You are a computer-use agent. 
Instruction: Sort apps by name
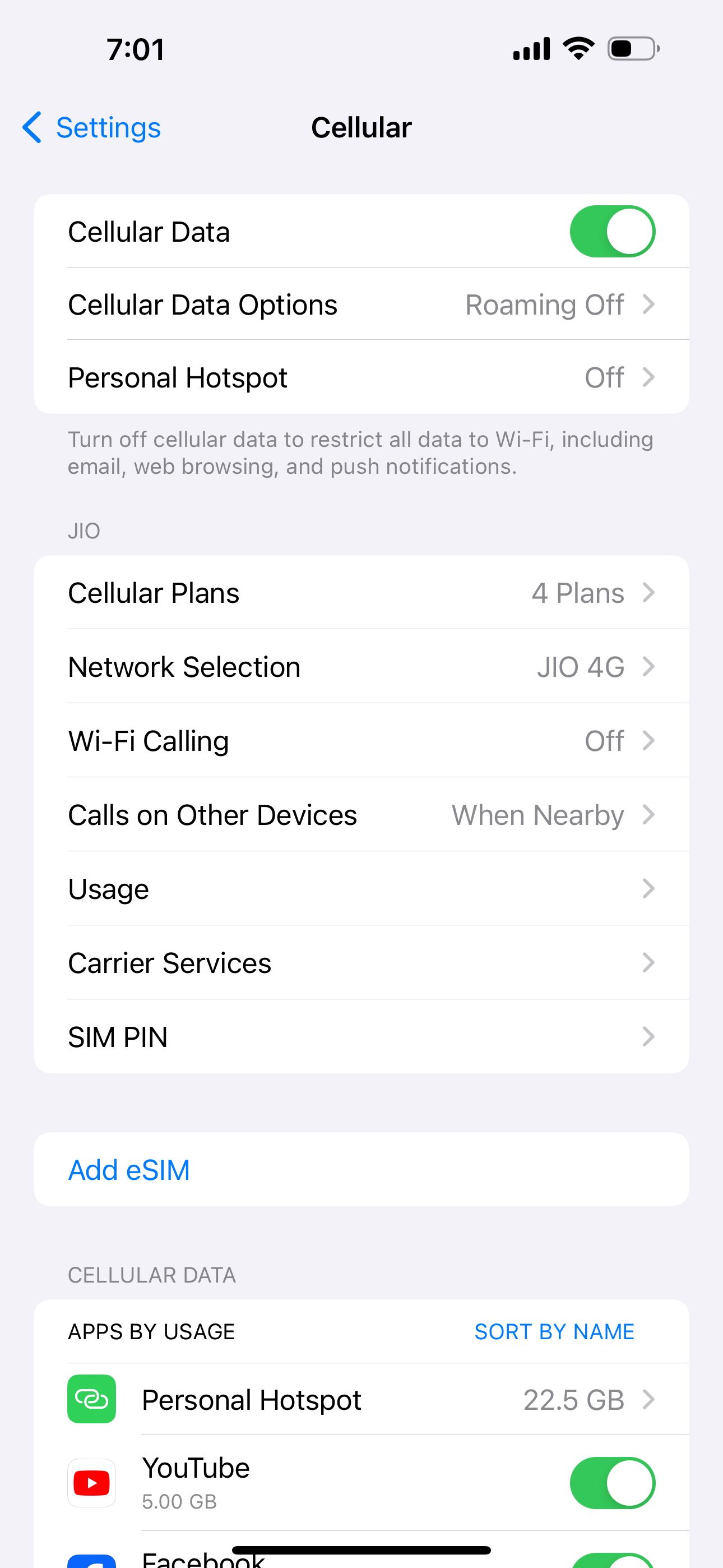coord(554,1332)
